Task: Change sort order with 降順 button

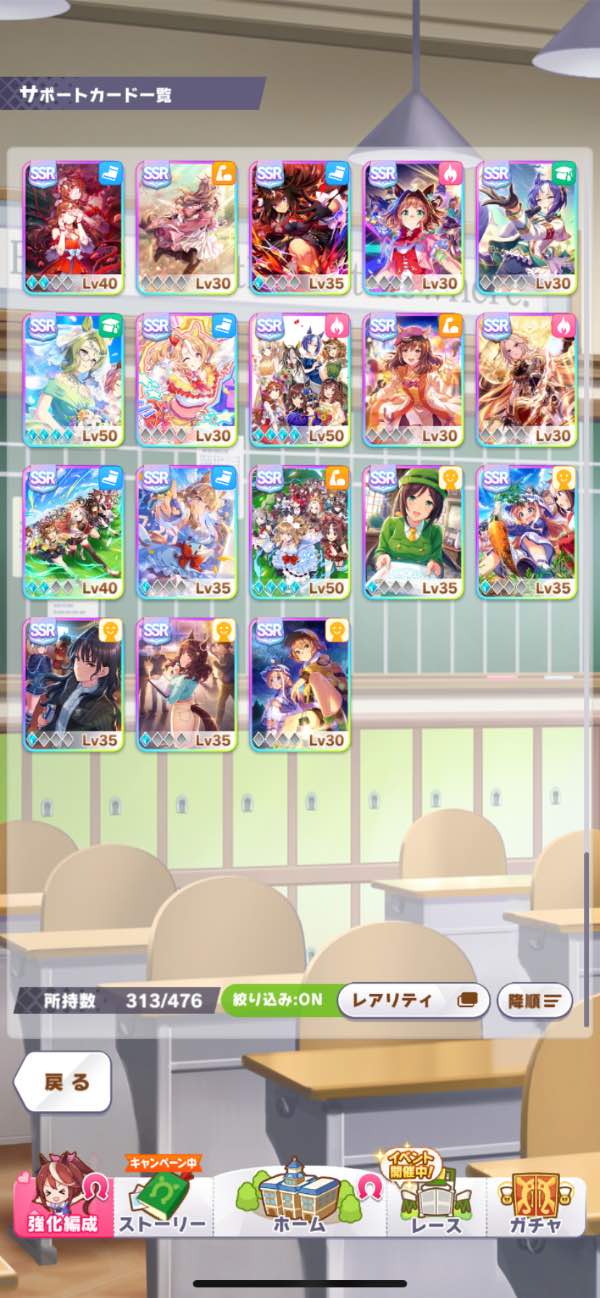Action: point(534,999)
